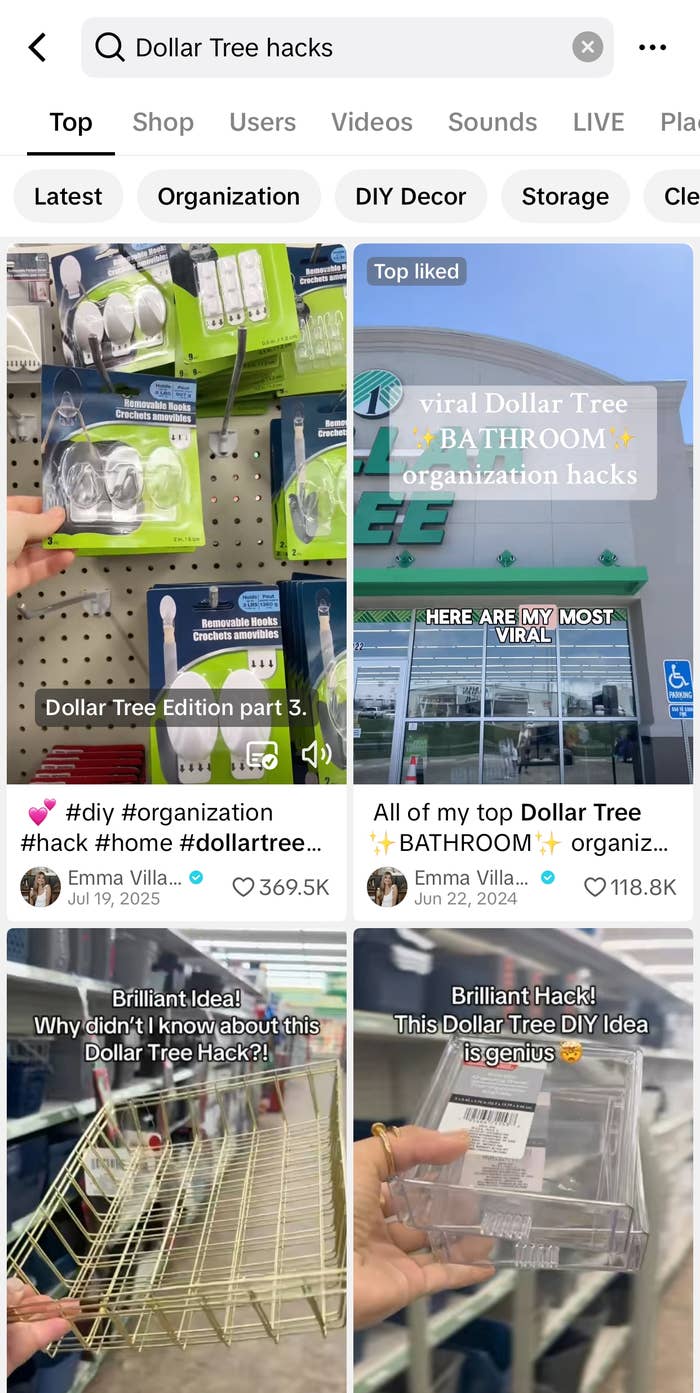Switch to the Shop tab
The image size is (700, 1393).
tap(163, 122)
